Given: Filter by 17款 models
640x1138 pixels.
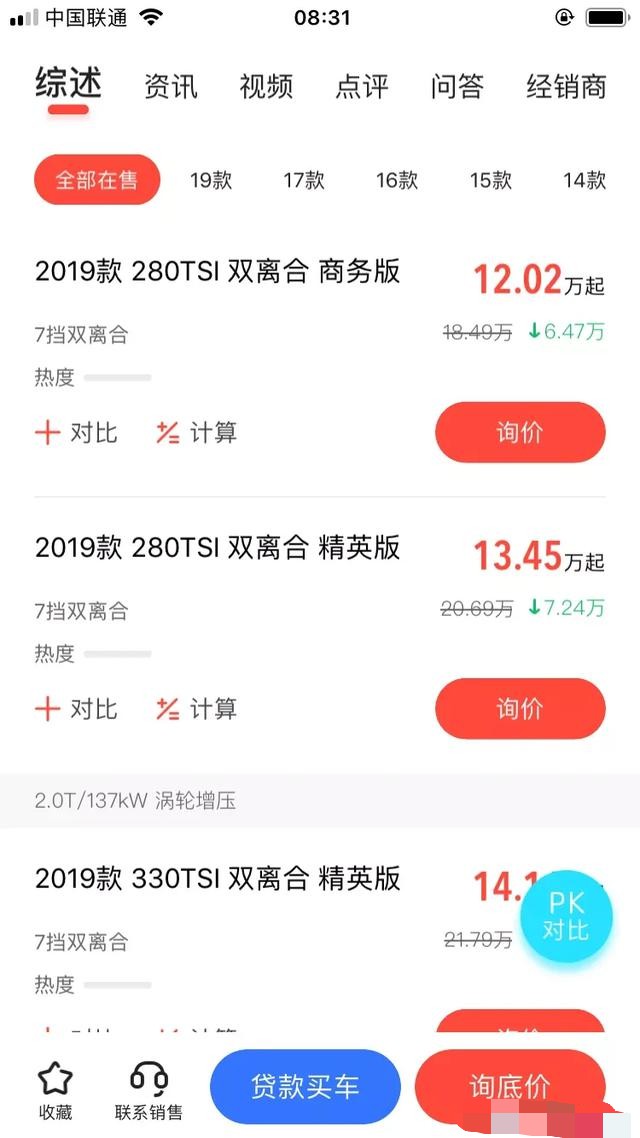Looking at the screenshot, I should tap(304, 180).
